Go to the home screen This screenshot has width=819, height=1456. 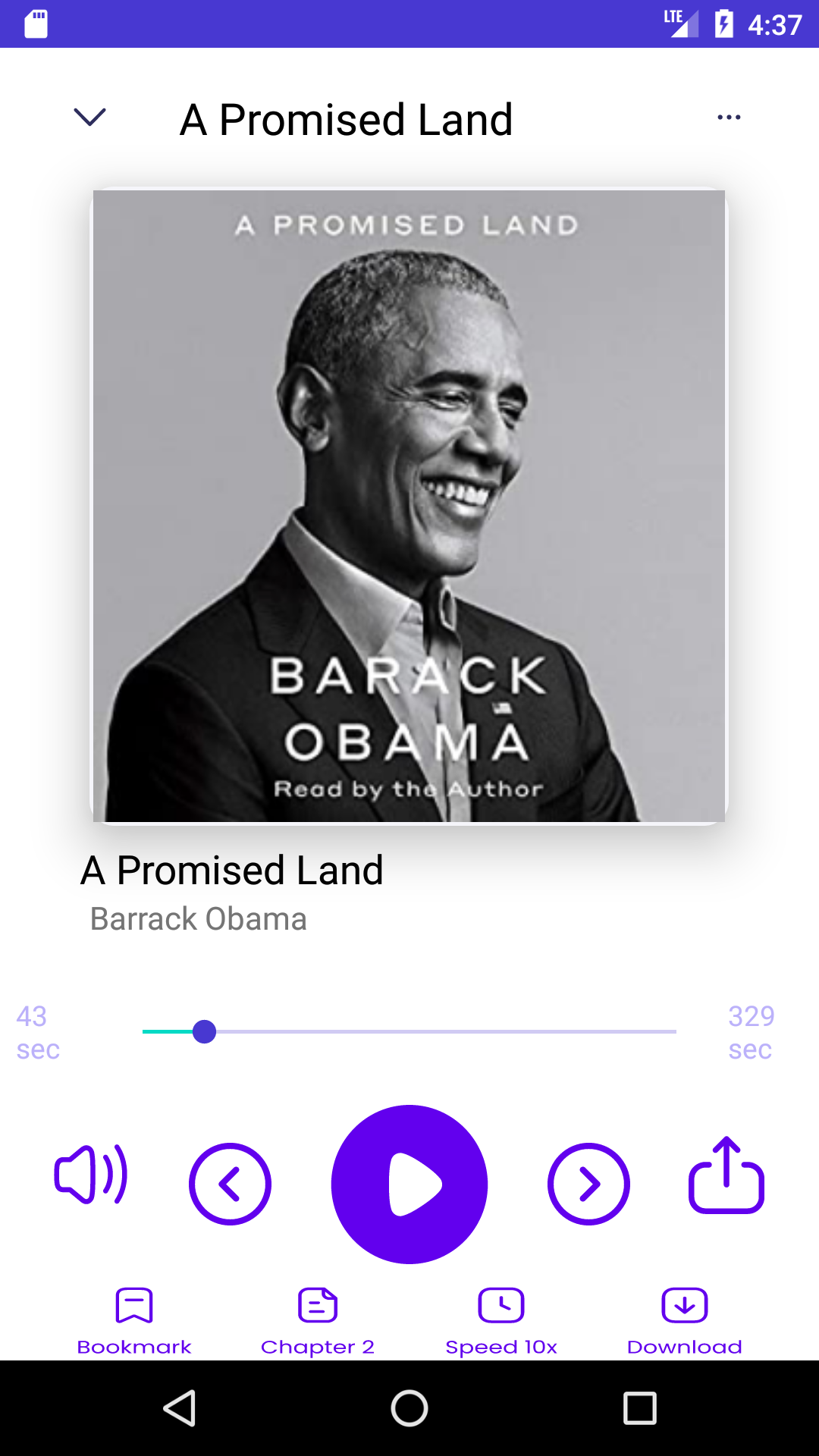pos(409,1408)
